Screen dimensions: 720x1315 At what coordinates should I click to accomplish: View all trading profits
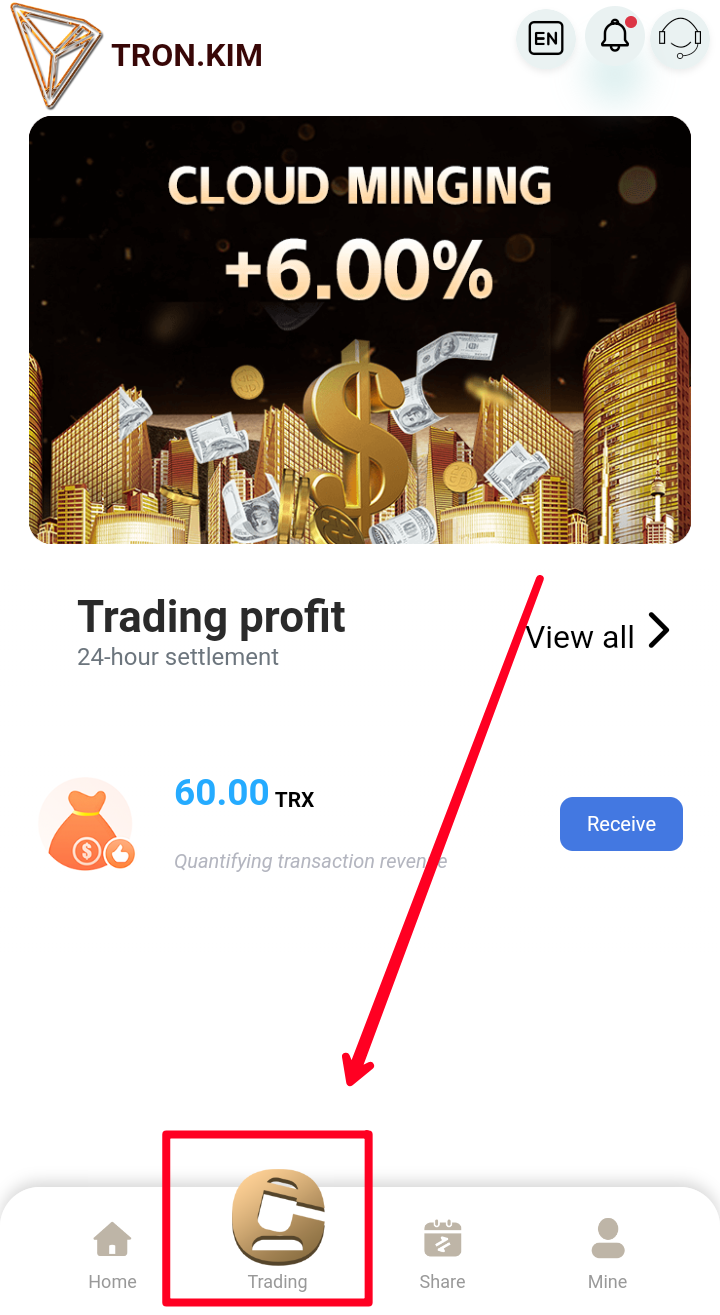598,634
